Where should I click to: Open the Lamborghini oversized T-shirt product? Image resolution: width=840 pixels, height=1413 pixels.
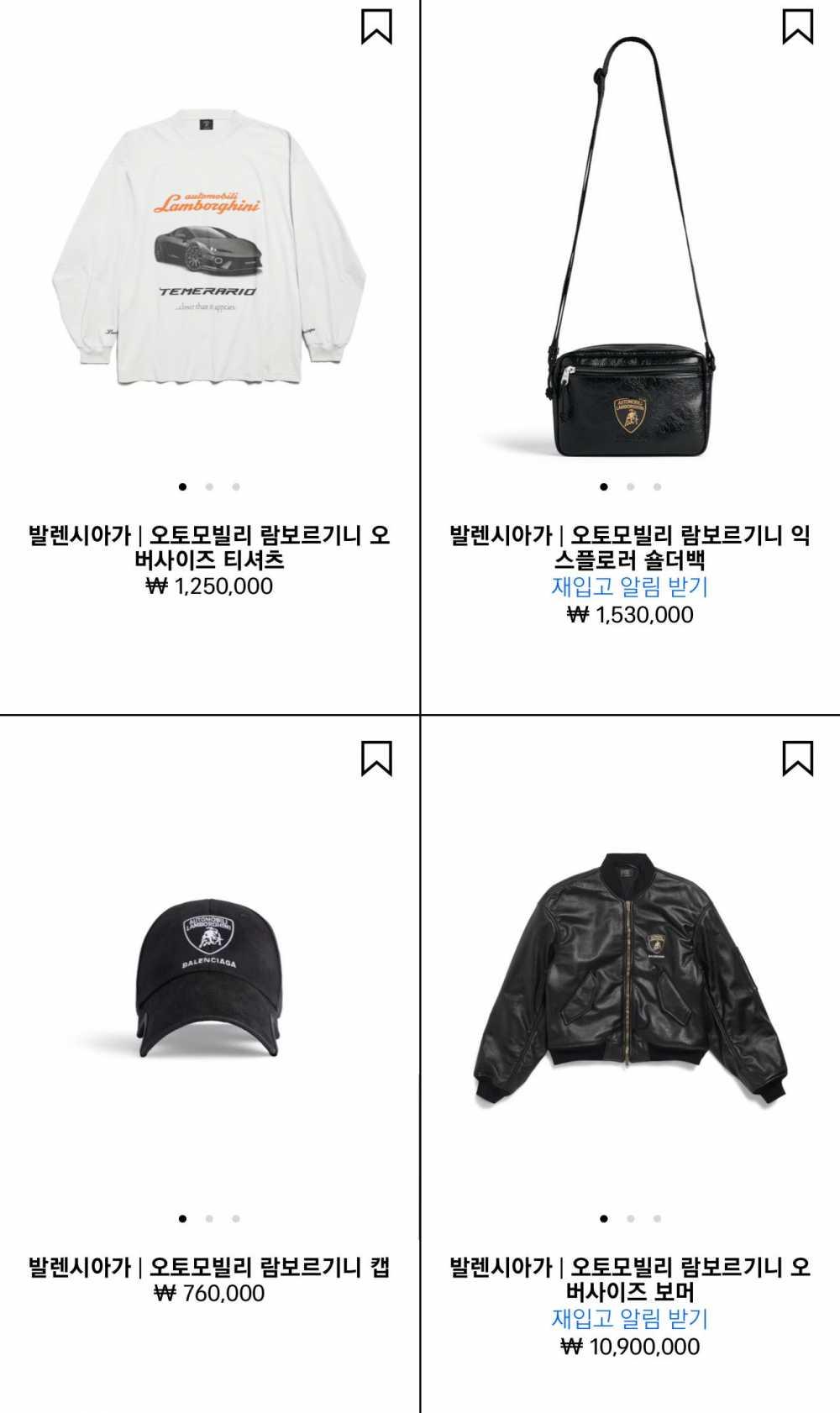point(210,252)
